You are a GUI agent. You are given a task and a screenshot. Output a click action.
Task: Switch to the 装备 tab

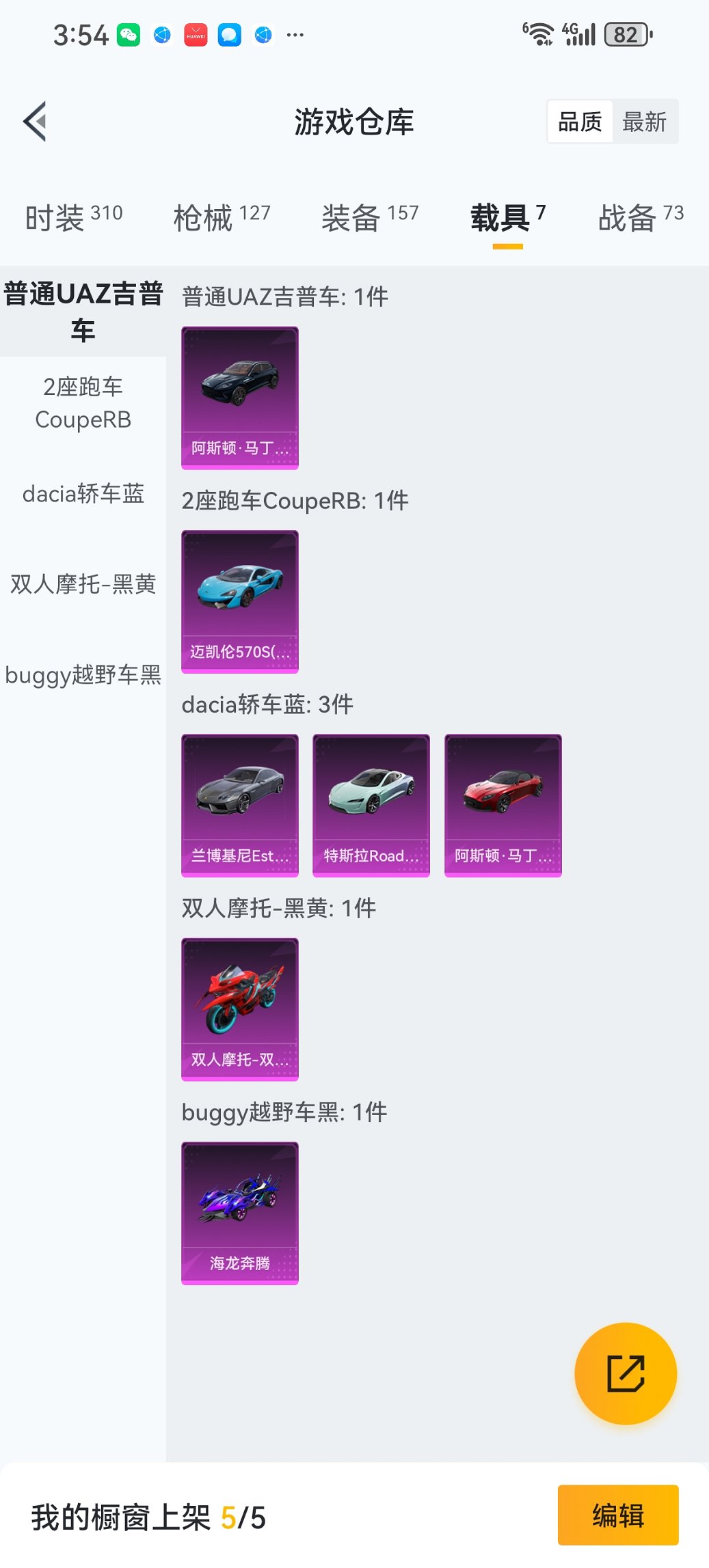click(x=370, y=218)
